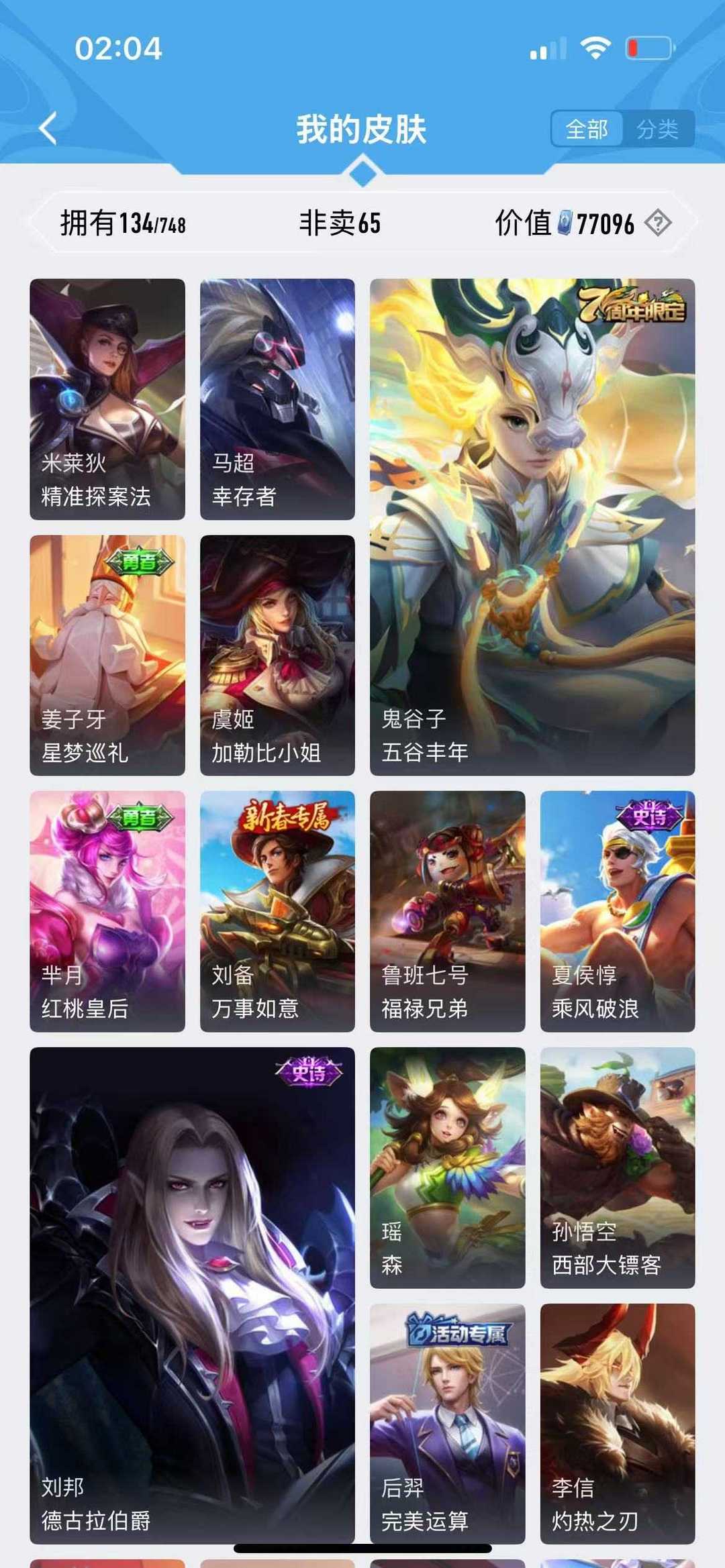Open 李信 灼热之刃 skin
This screenshot has height=1568, width=725.
[x=618, y=1422]
